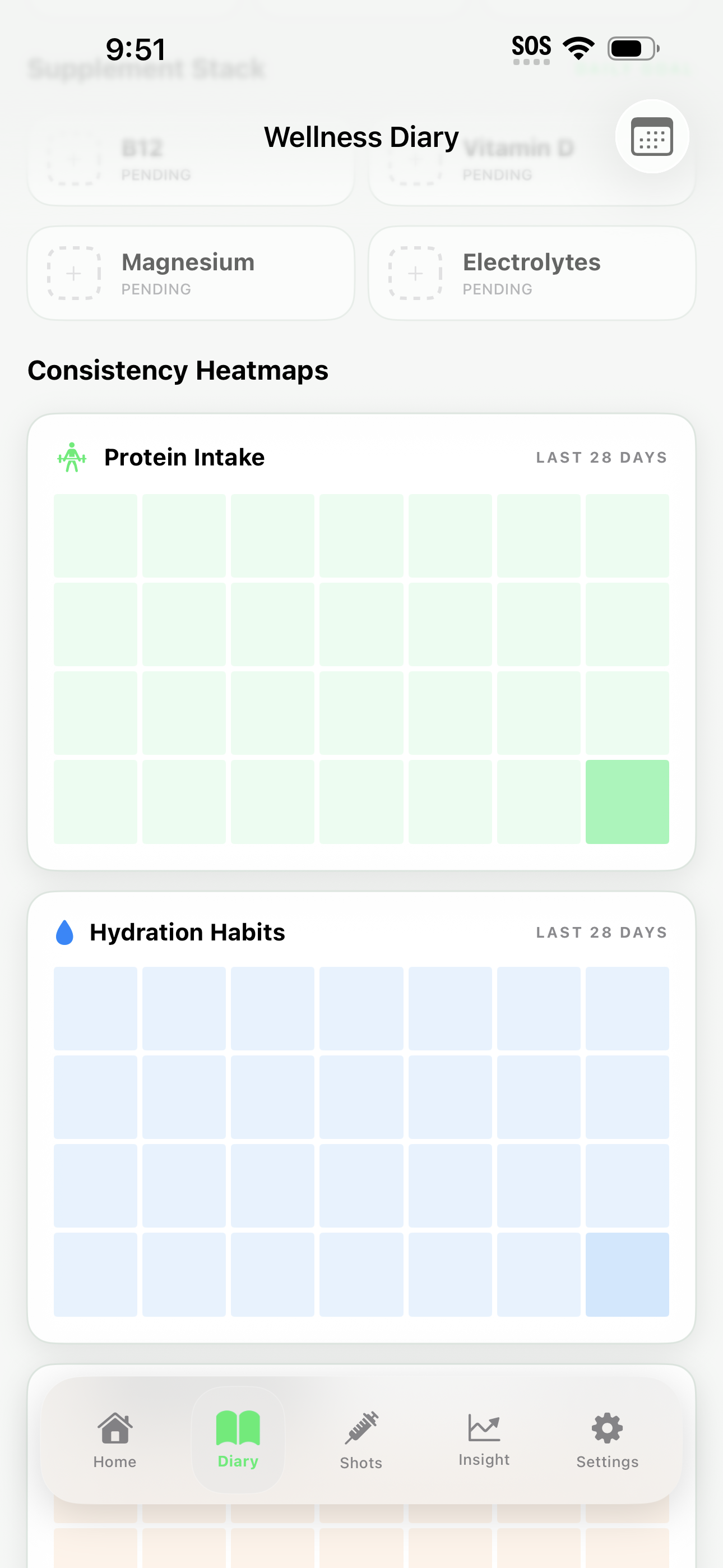The image size is (723, 1568).
Task: Select the Home tab icon
Action: (114, 1427)
